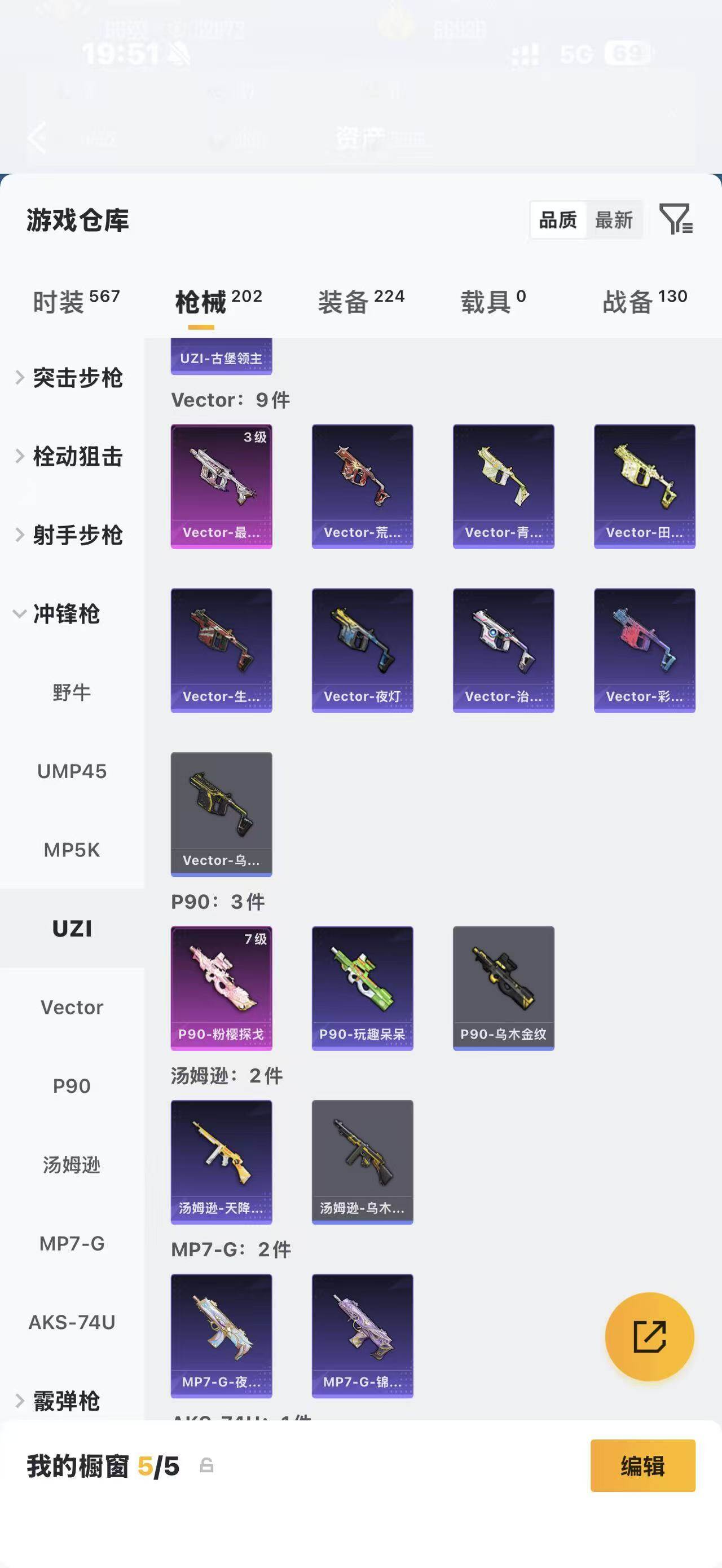The image size is (722, 1568).
Task: Open the filter icon beside 最新
Action: tap(676, 219)
